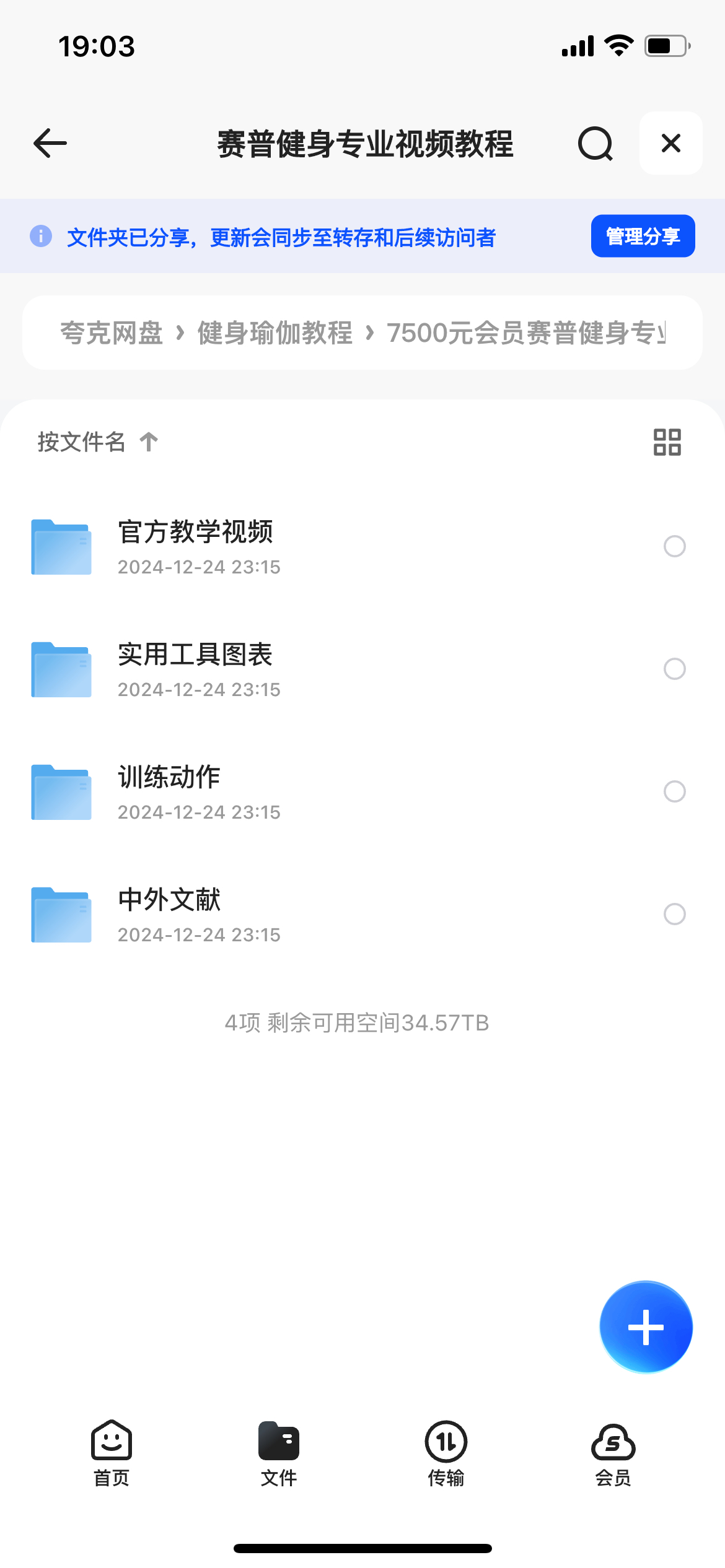Screen dimensions: 725x1568
Task: Close this folder view with the X
Action: pos(671,143)
